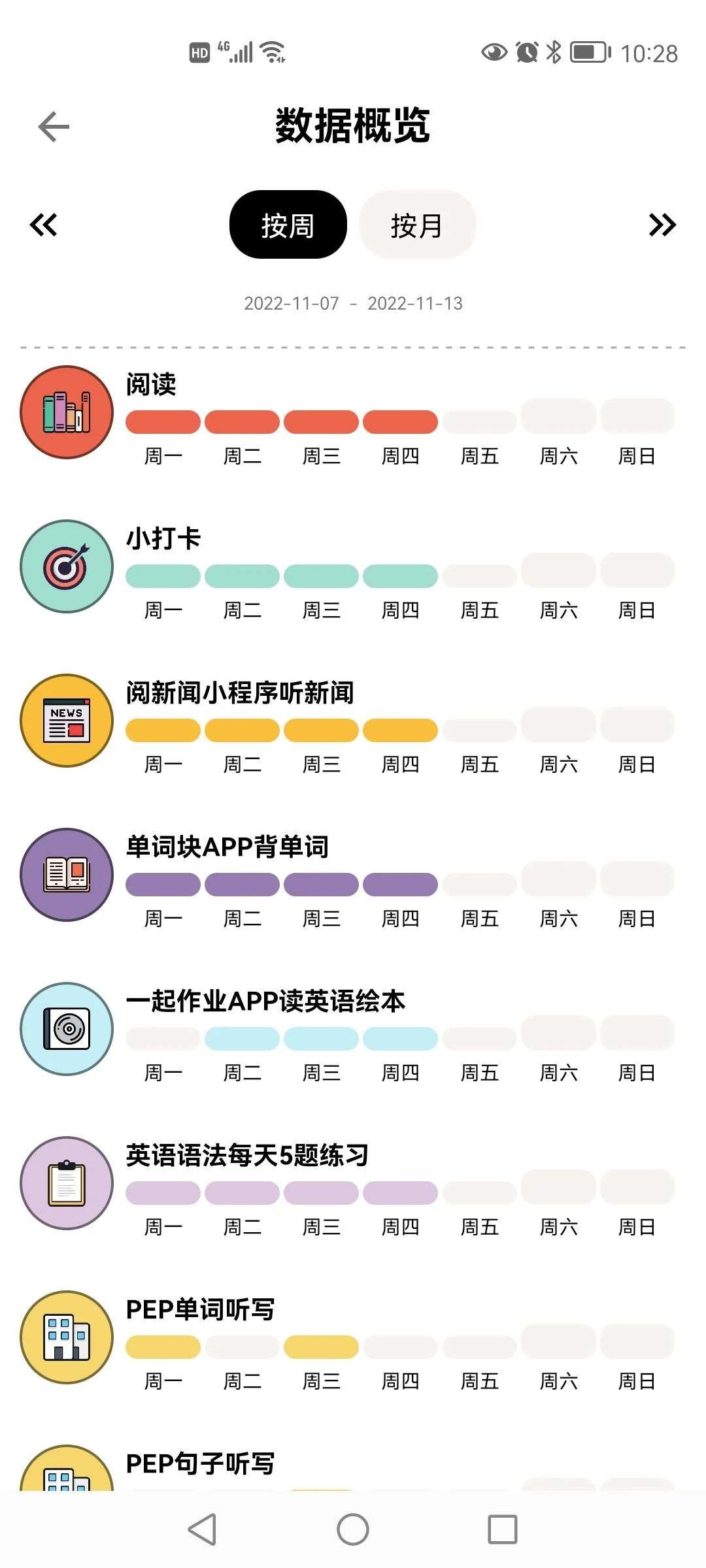This screenshot has width=706, height=1568.
Task: Go back from 数据概览 page
Action: 54,127
